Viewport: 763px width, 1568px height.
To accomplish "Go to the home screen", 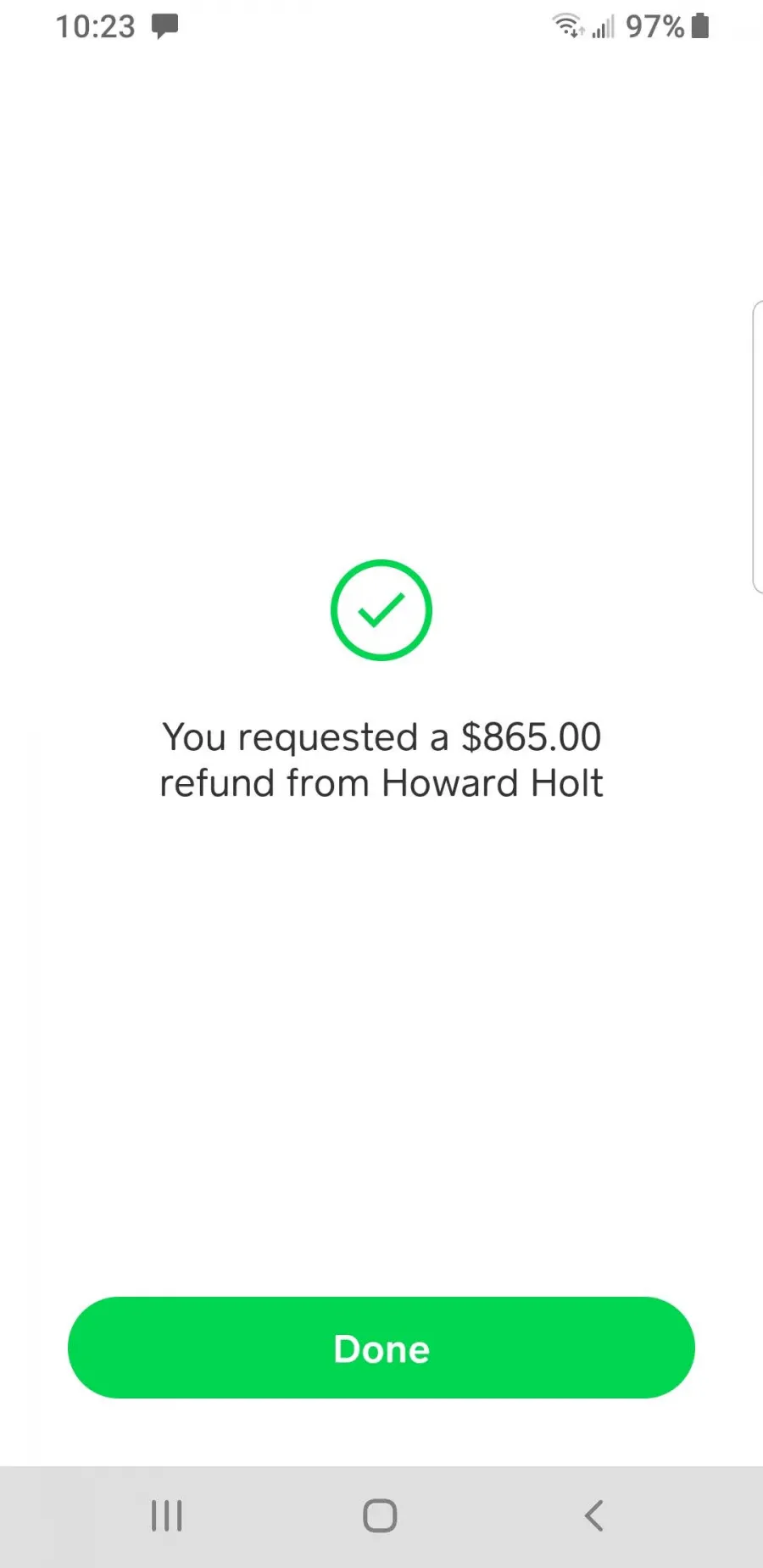I will tap(380, 1515).
